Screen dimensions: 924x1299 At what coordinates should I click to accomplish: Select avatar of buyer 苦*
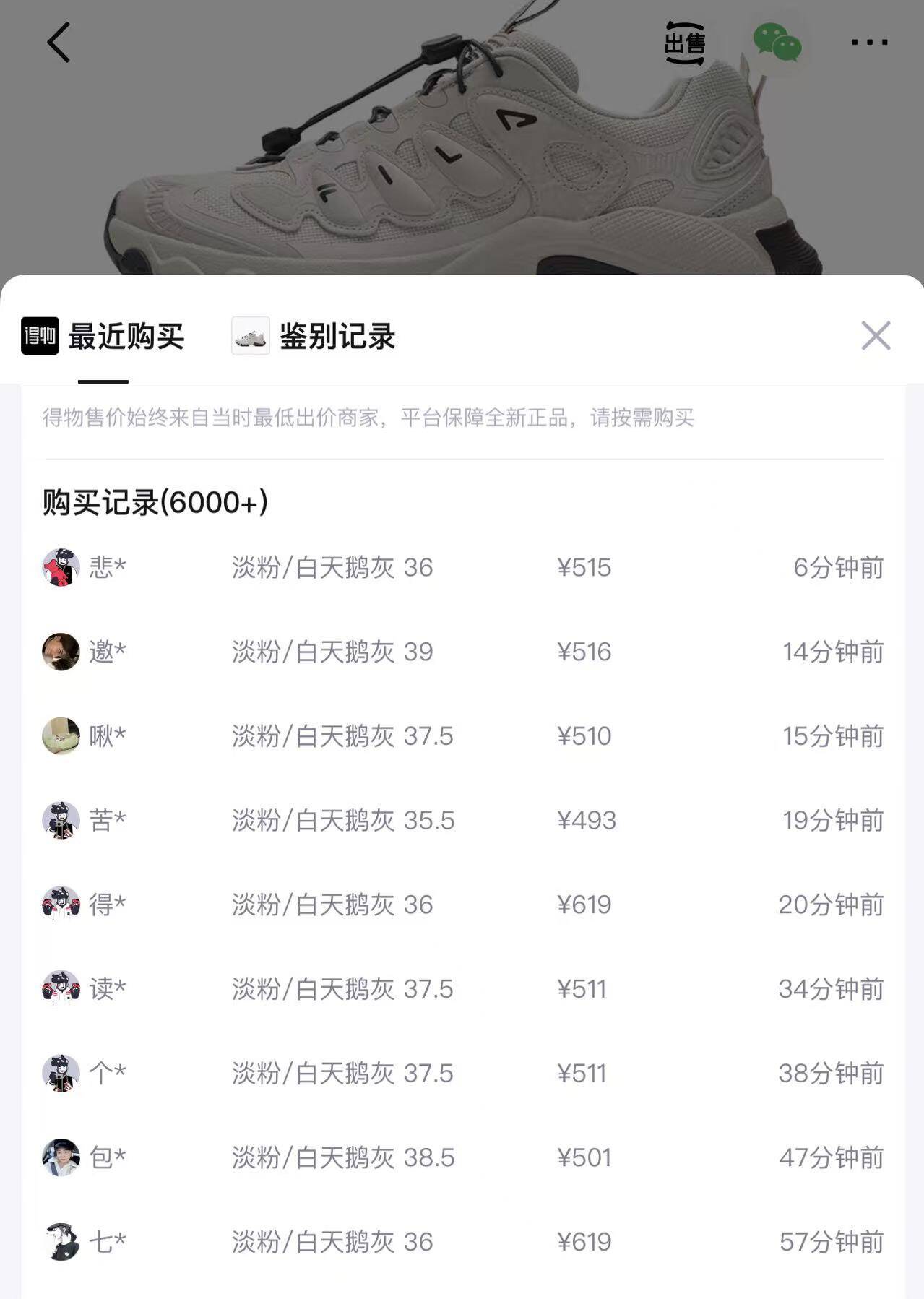[x=62, y=821]
